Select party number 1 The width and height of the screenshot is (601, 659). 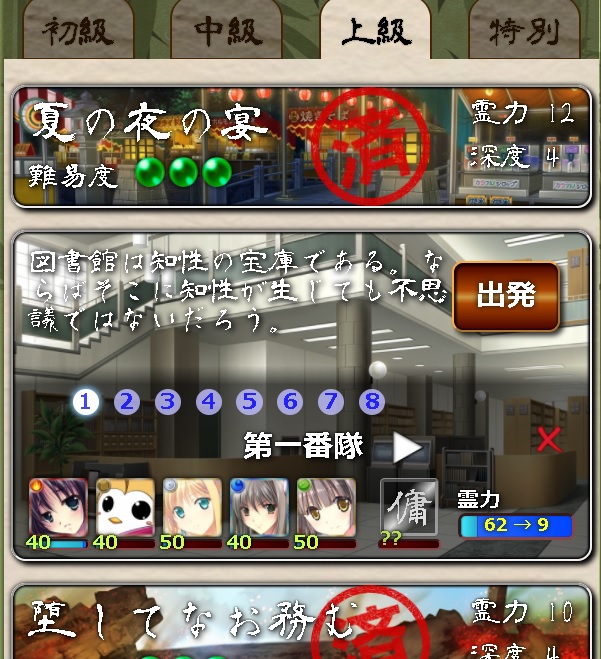coord(86,402)
